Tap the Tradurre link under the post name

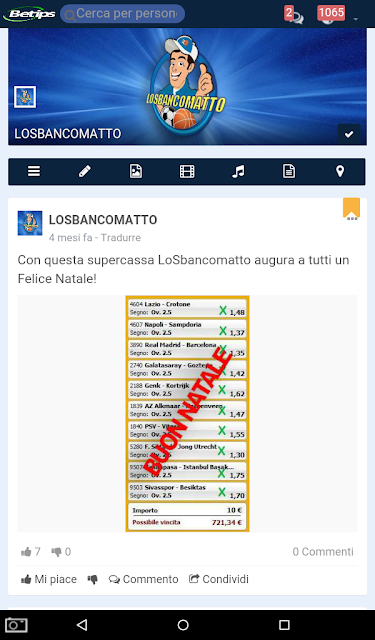[121, 238]
